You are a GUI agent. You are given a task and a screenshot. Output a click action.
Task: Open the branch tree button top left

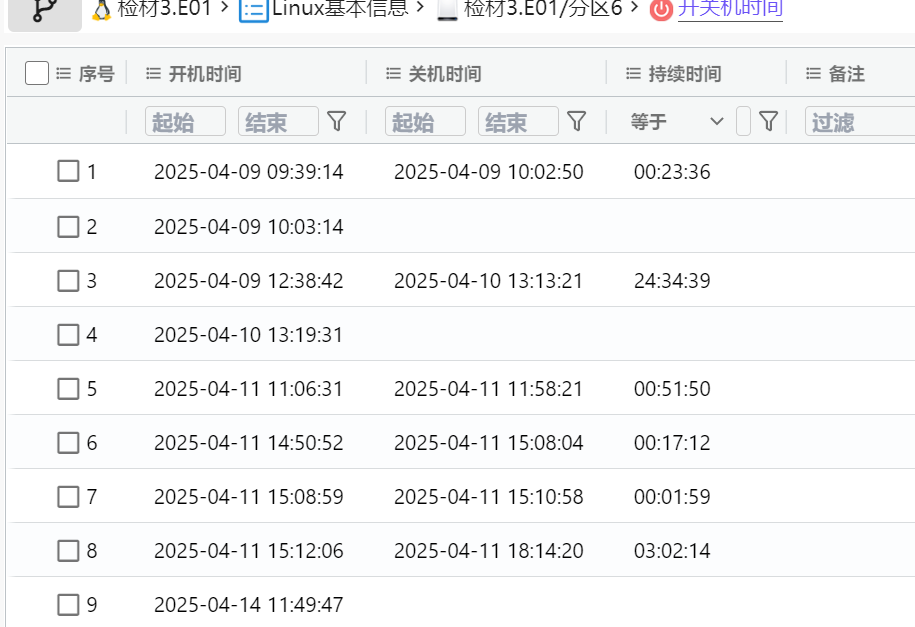point(45,12)
